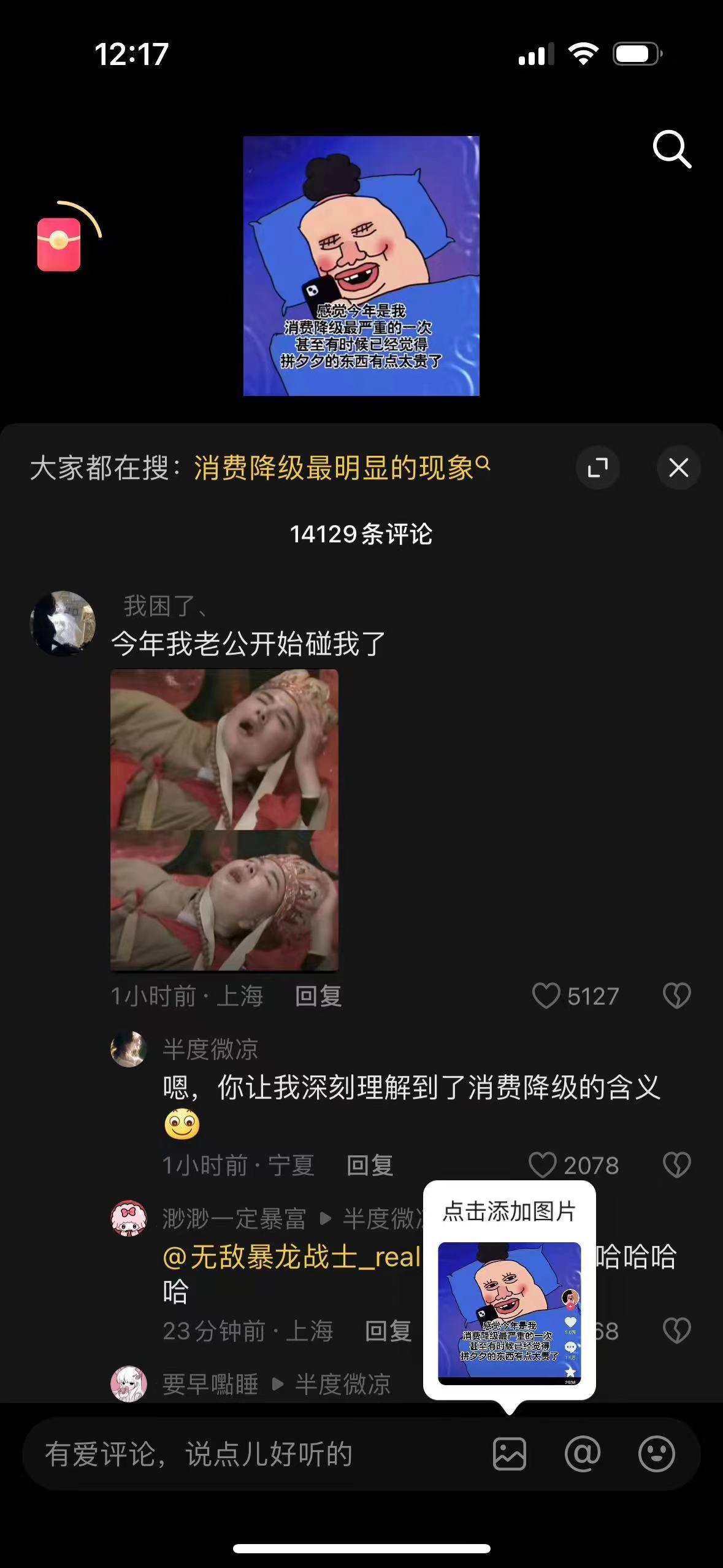Dislike 半度微凉's comment
Viewport: 723px width, 1568px height.
point(676,1165)
